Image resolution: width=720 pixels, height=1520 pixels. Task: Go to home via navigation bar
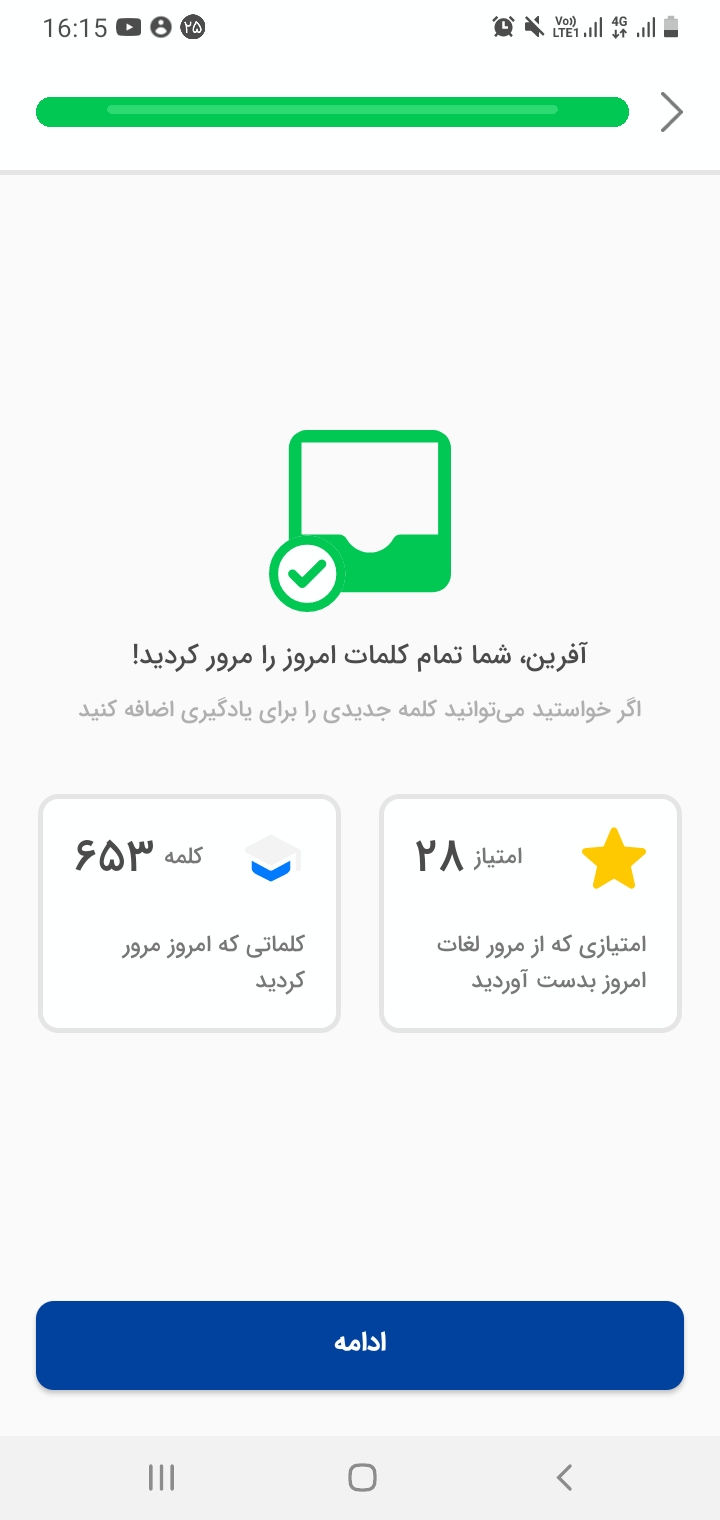(361, 1477)
